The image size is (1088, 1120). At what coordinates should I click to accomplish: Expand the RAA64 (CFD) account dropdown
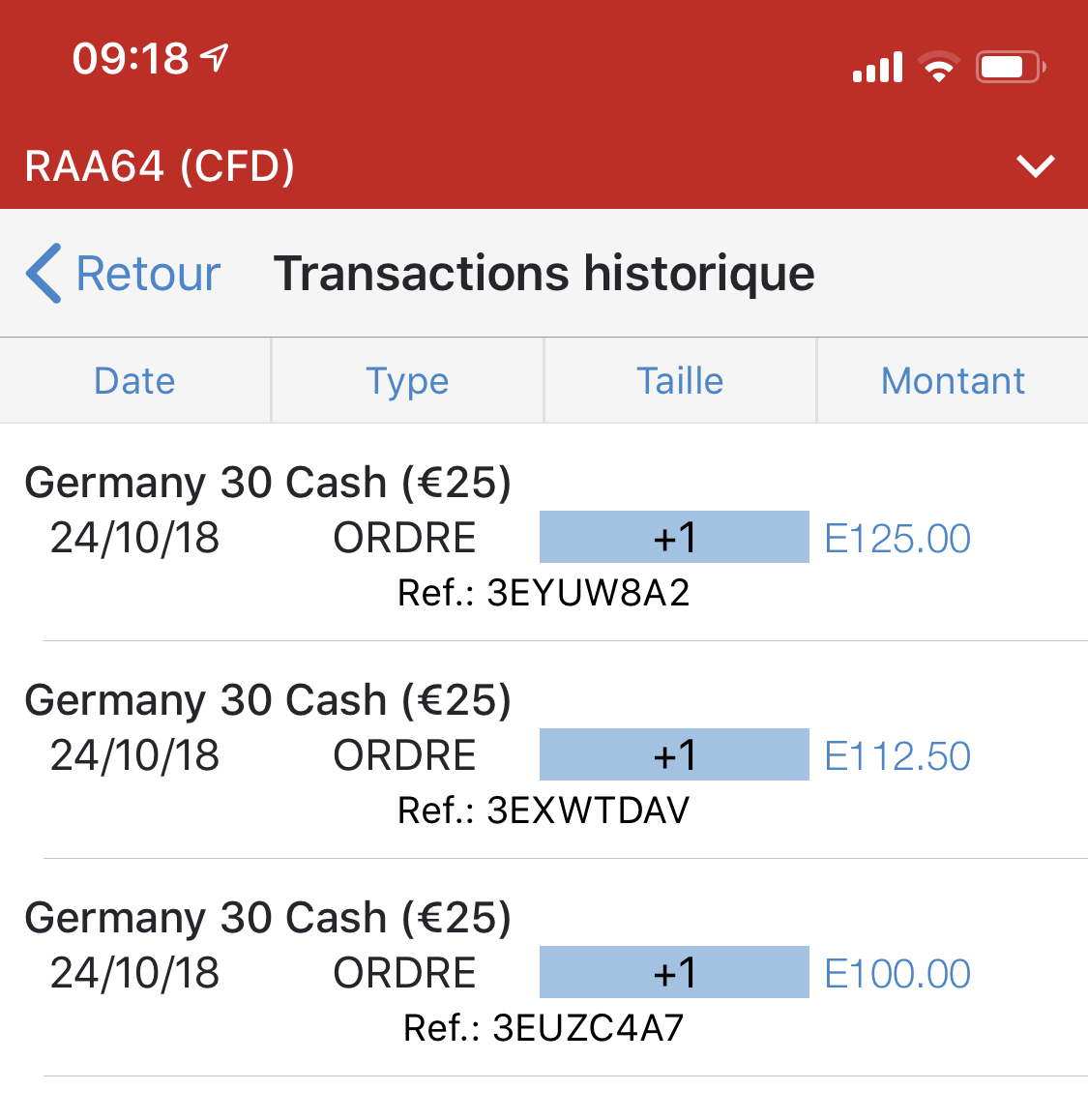click(x=1035, y=166)
